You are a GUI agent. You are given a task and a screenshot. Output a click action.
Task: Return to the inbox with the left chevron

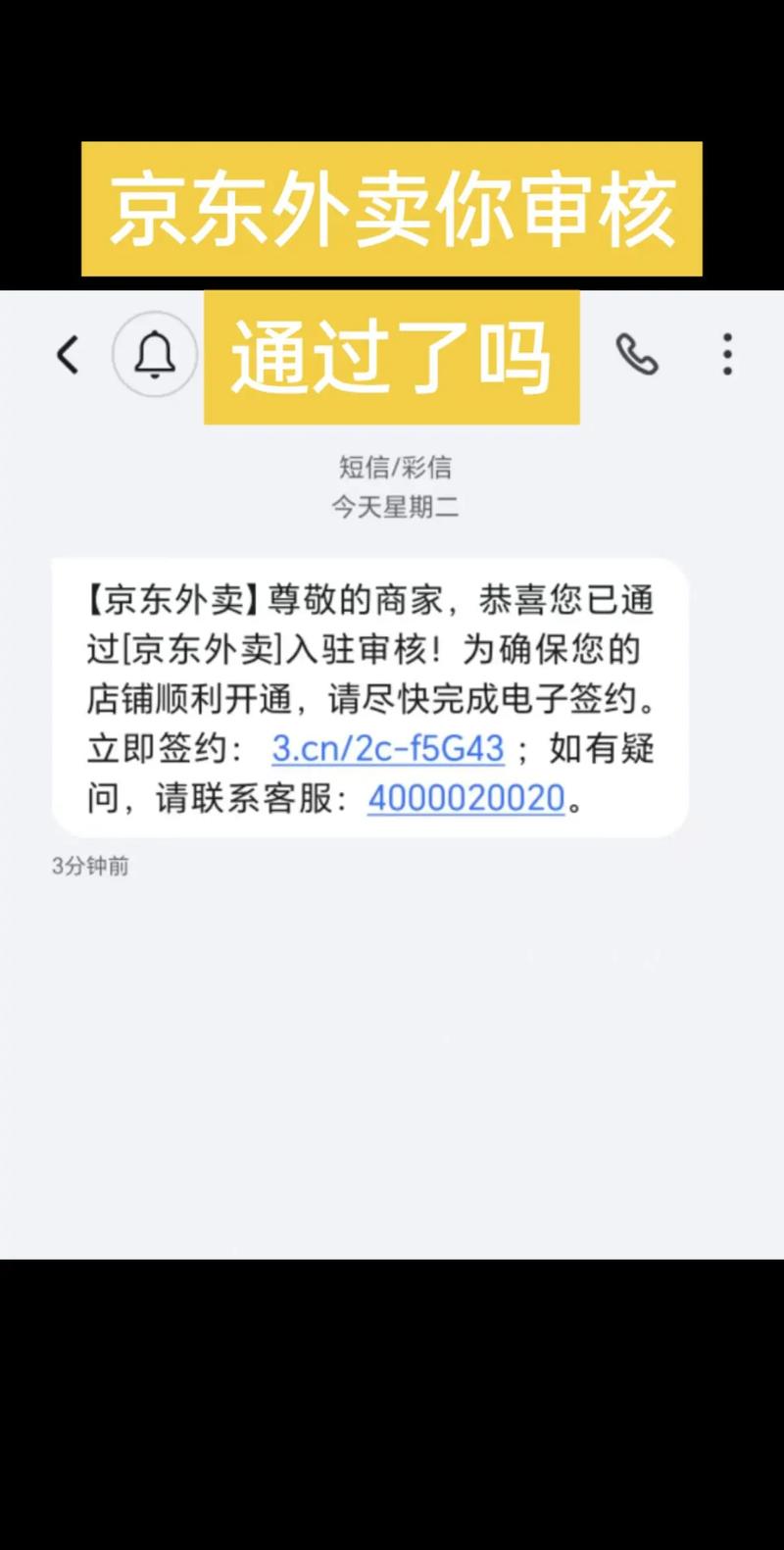point(69,356)
